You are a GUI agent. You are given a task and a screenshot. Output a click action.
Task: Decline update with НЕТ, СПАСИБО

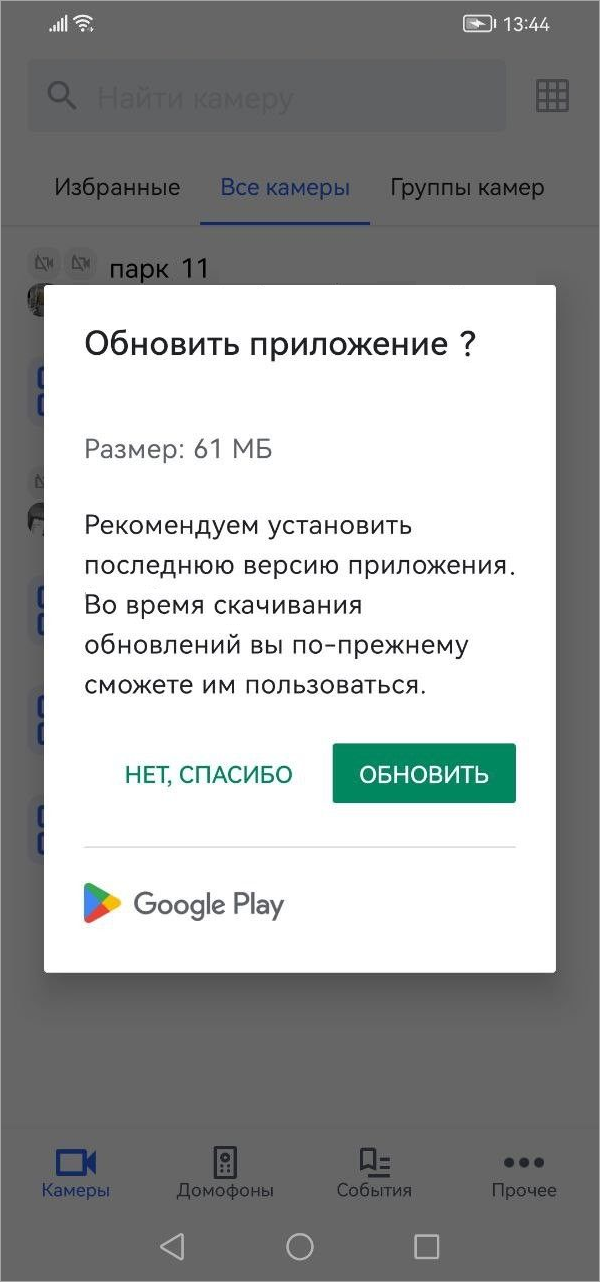tap(208, 774)
